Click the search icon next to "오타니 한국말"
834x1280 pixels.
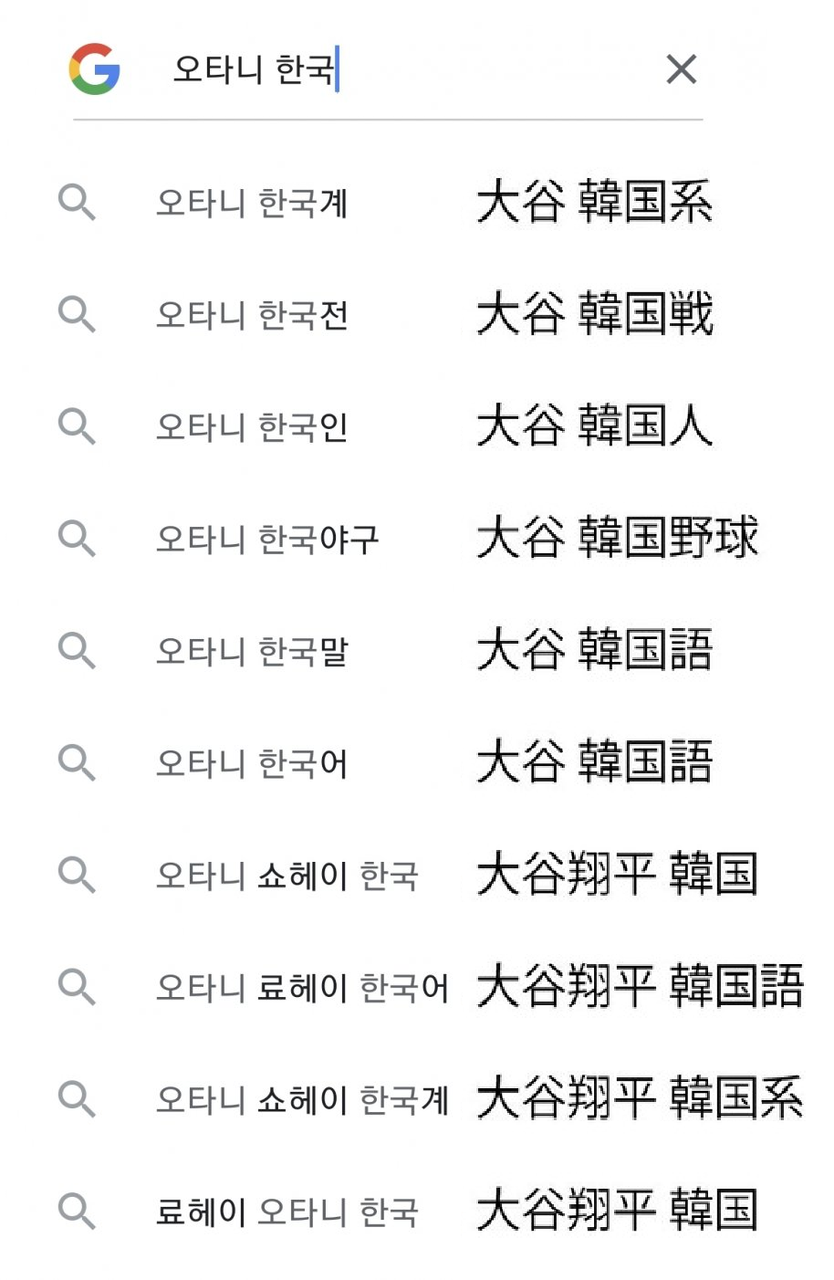click(76, 652)
